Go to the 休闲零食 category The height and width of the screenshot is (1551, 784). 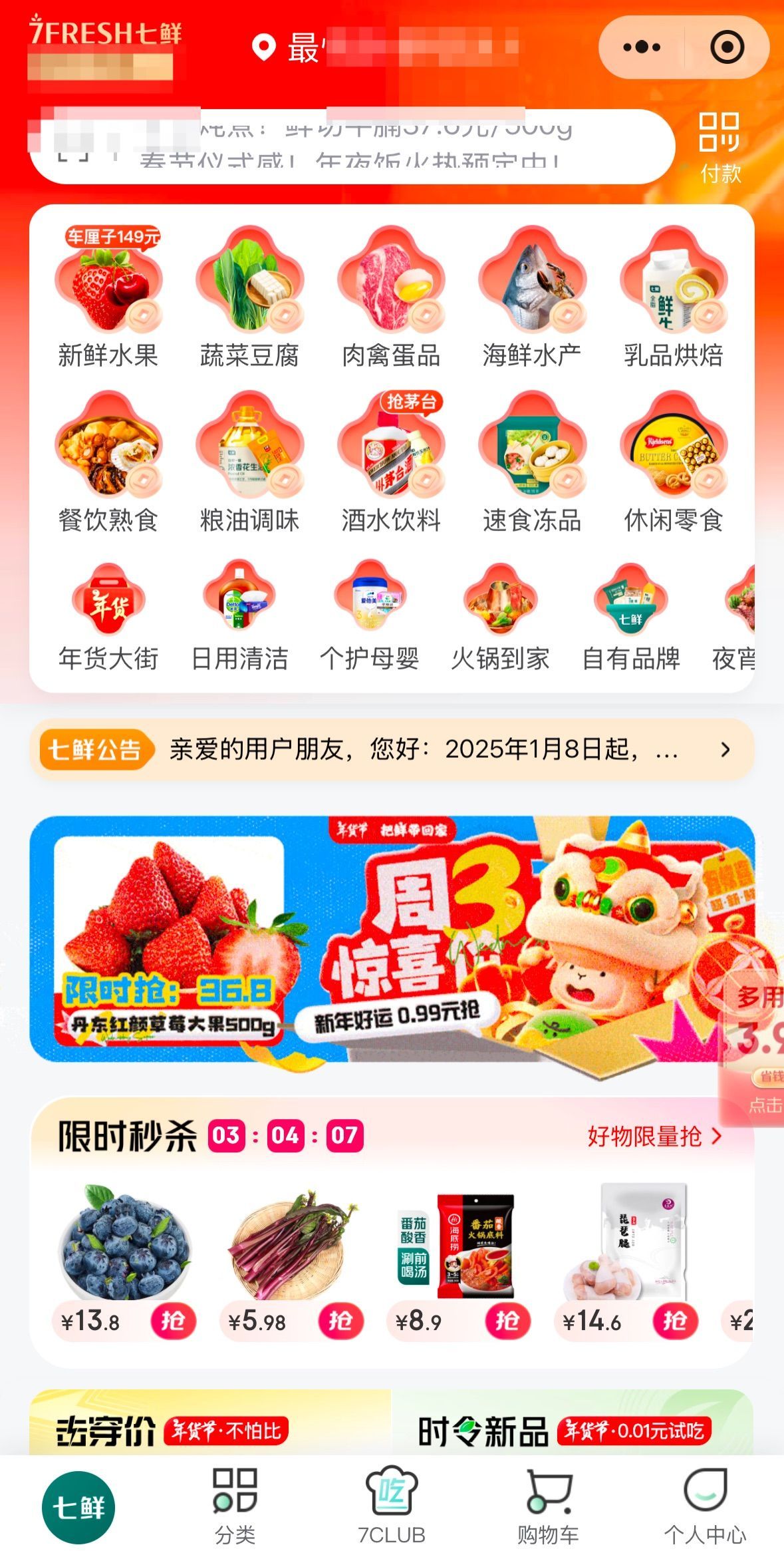click(674, 462)
